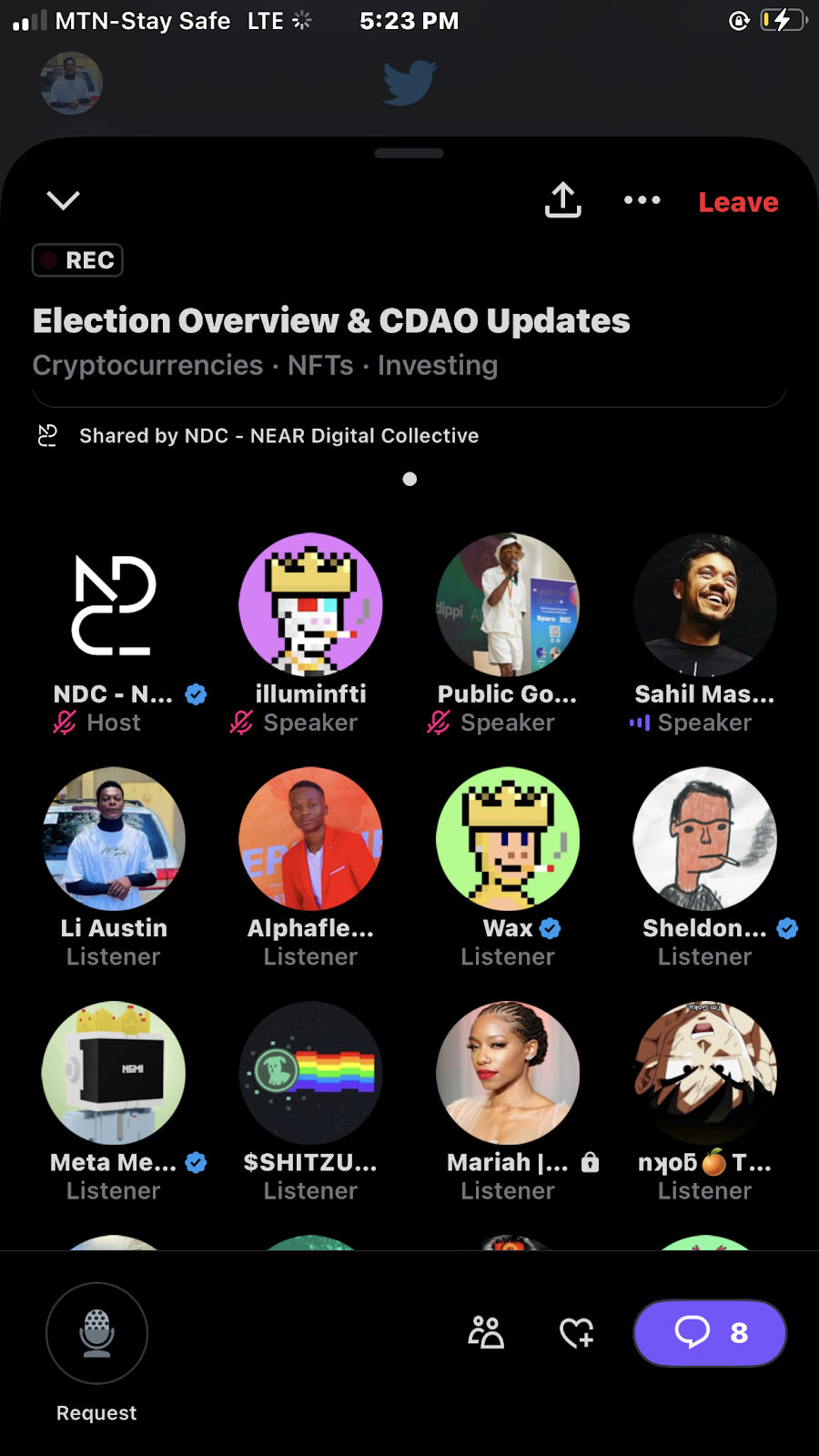Open Sahil Mas... speaker profile
Screen dimensions: 819x1456
(x=704, y=605)
